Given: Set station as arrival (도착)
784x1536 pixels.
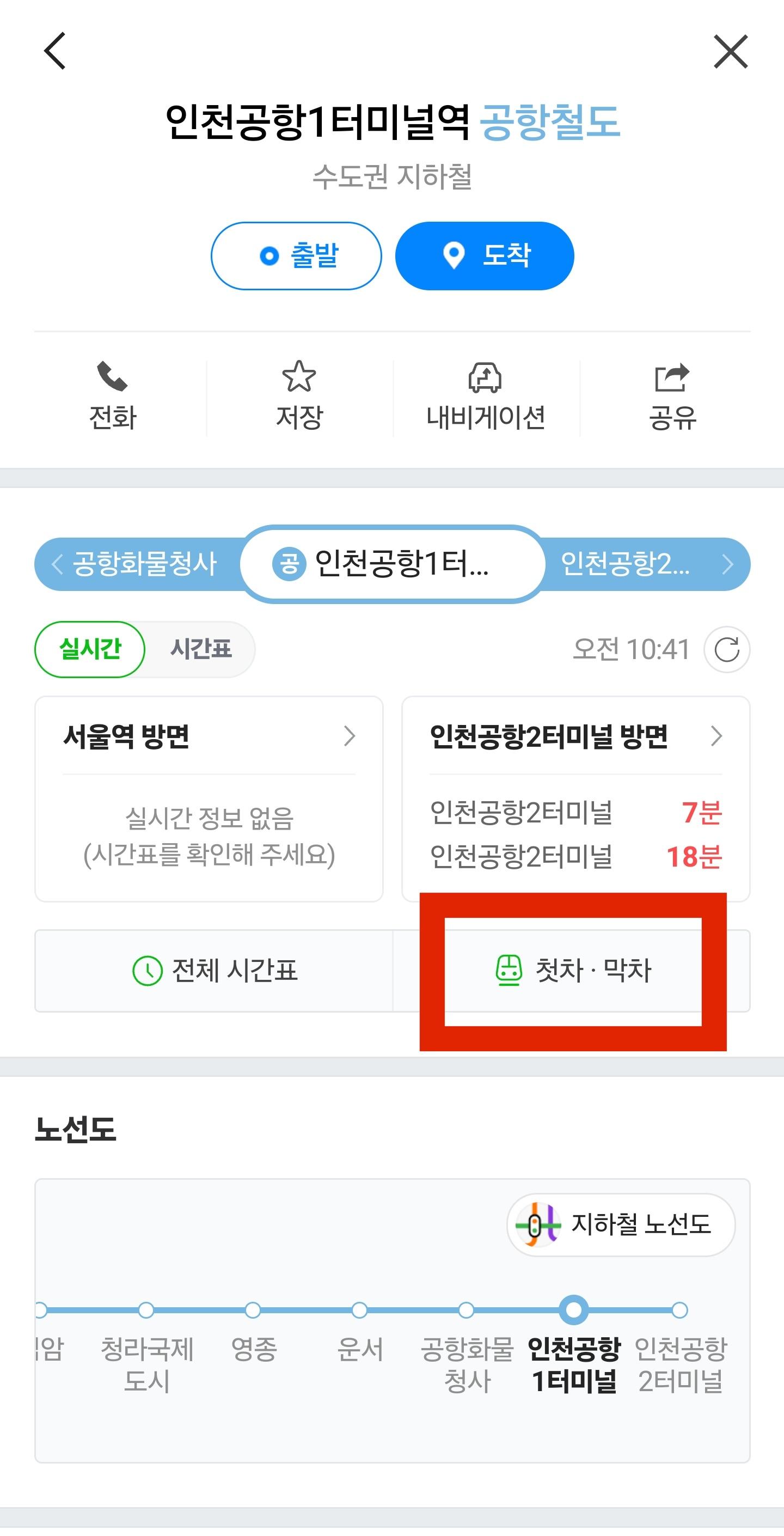Looking at the screenshot, I should coord(485,256).
